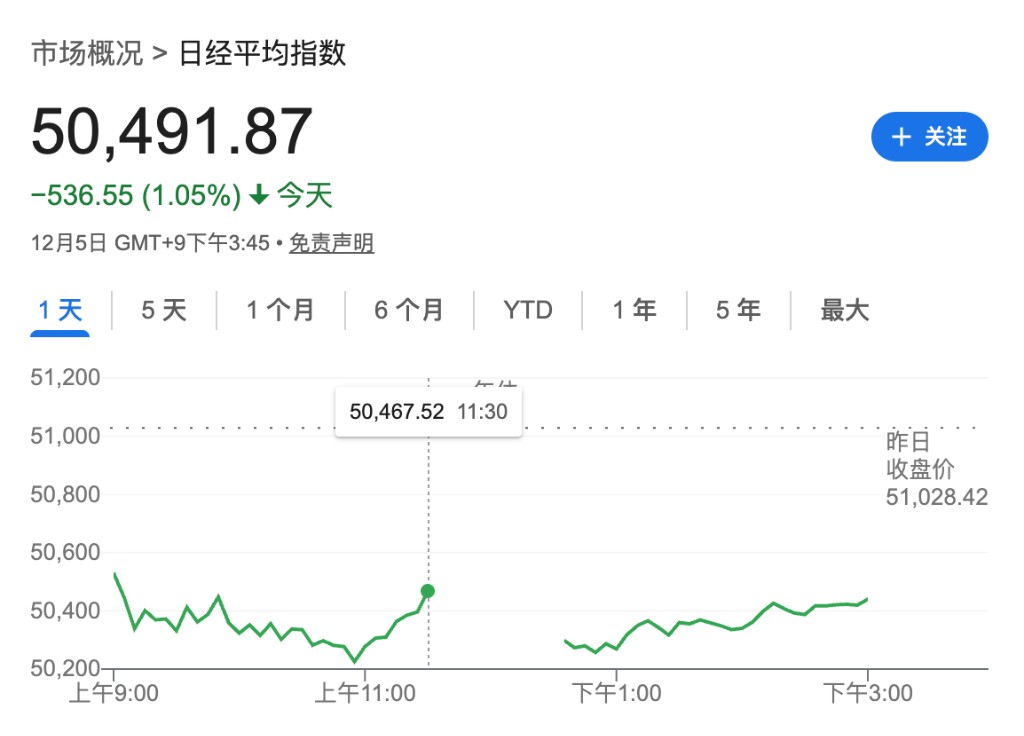Switch to the 5 天 range
The height and width of the screenshot is (736, 1024).
click(163, 310)
